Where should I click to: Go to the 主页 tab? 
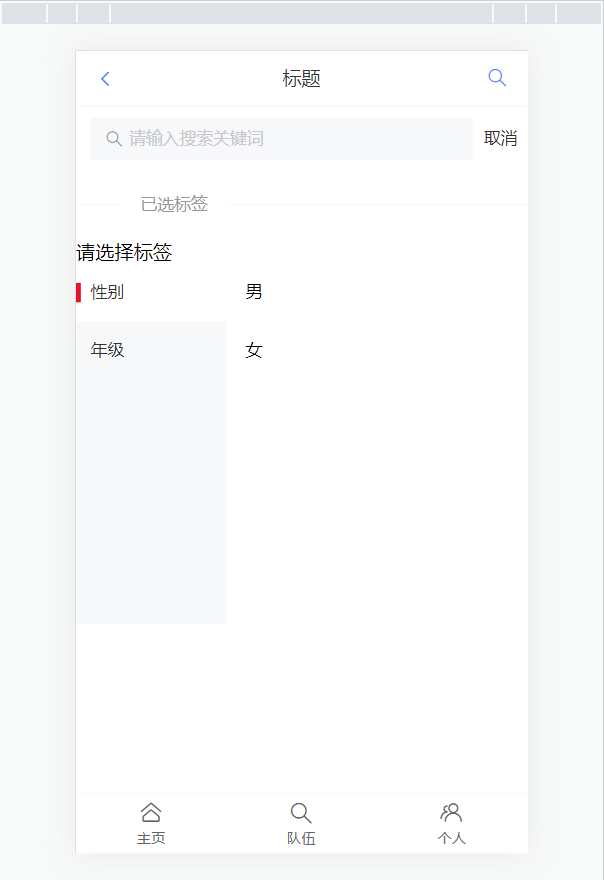pos(151,824)
